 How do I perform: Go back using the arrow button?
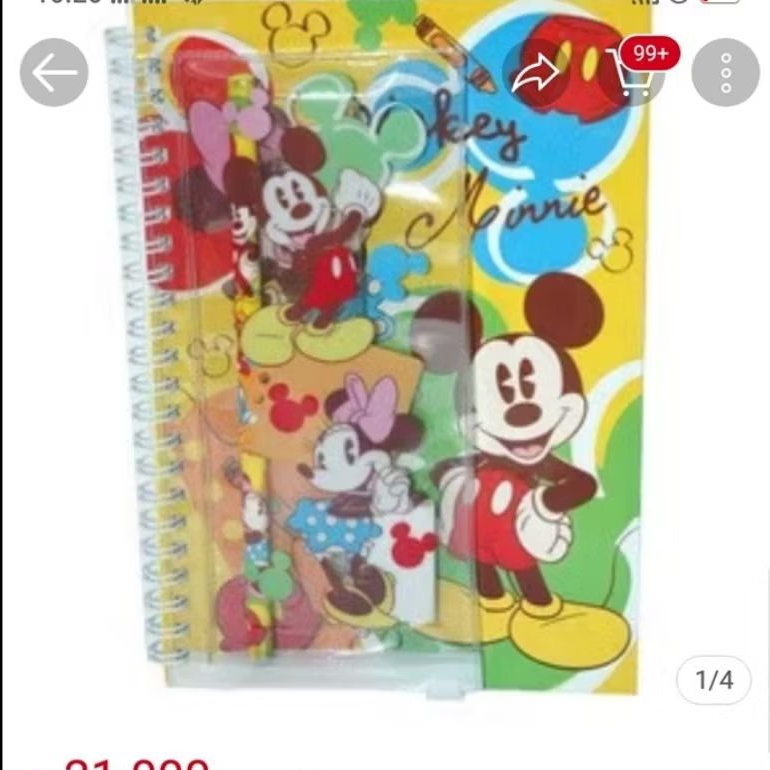(54, 73)
